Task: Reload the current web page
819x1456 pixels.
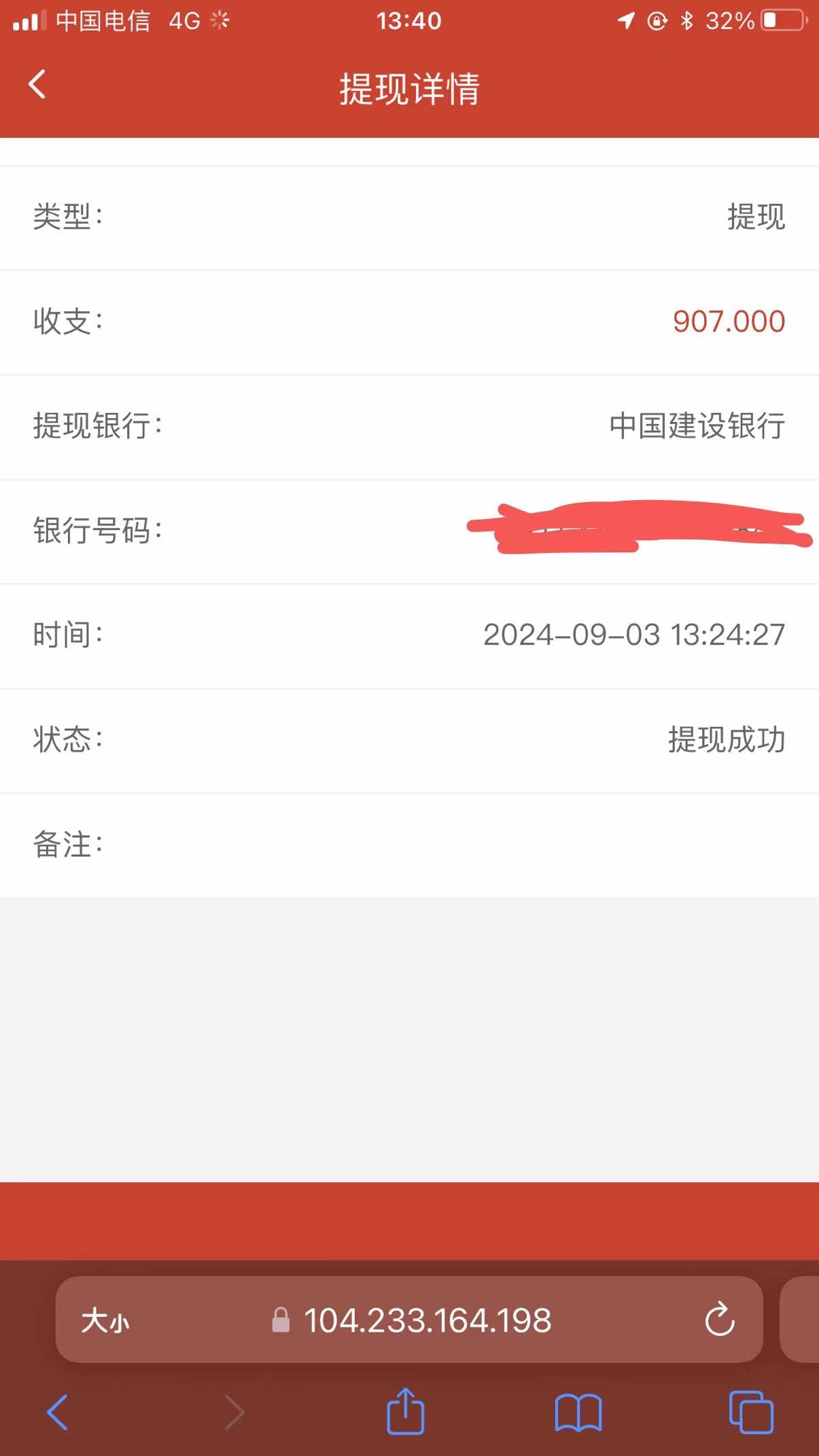Action: pos(719,1320)
